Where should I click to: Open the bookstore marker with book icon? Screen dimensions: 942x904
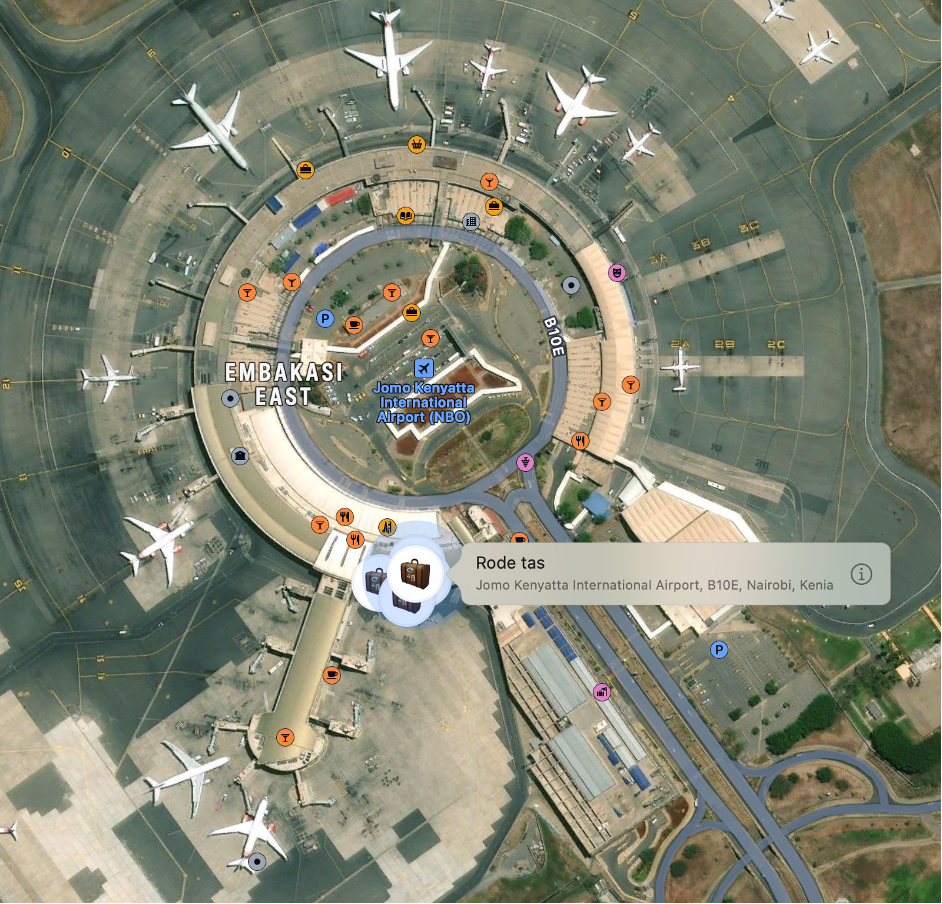click(405, 214)
